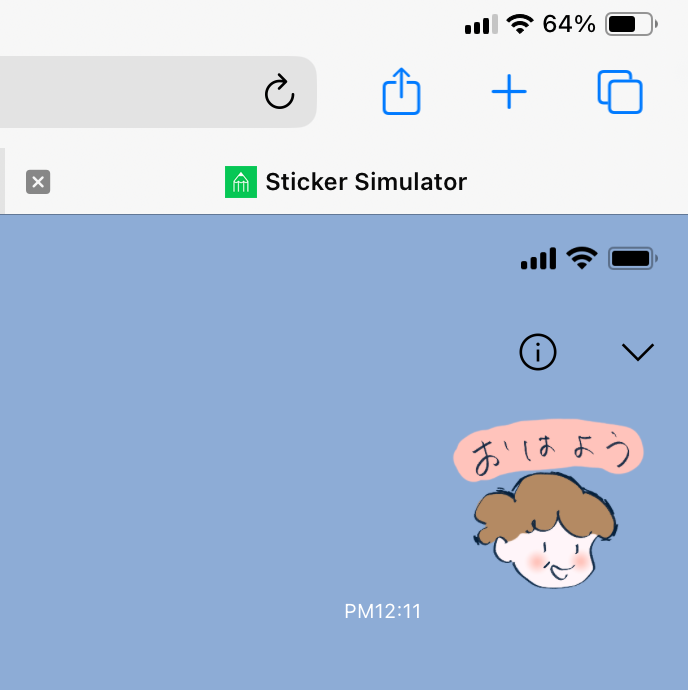Close the Sticker Simulator tab

click(x=38, y=182)
